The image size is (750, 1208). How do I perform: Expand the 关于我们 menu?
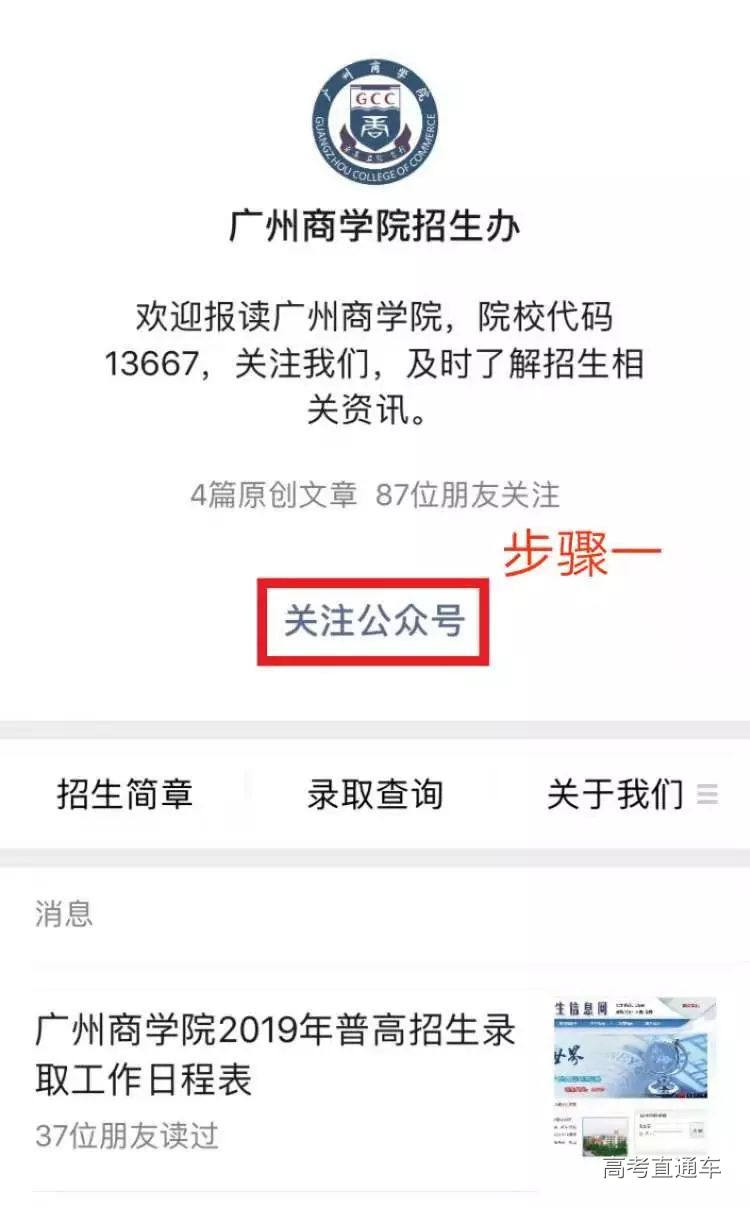(x=630, y=795)
